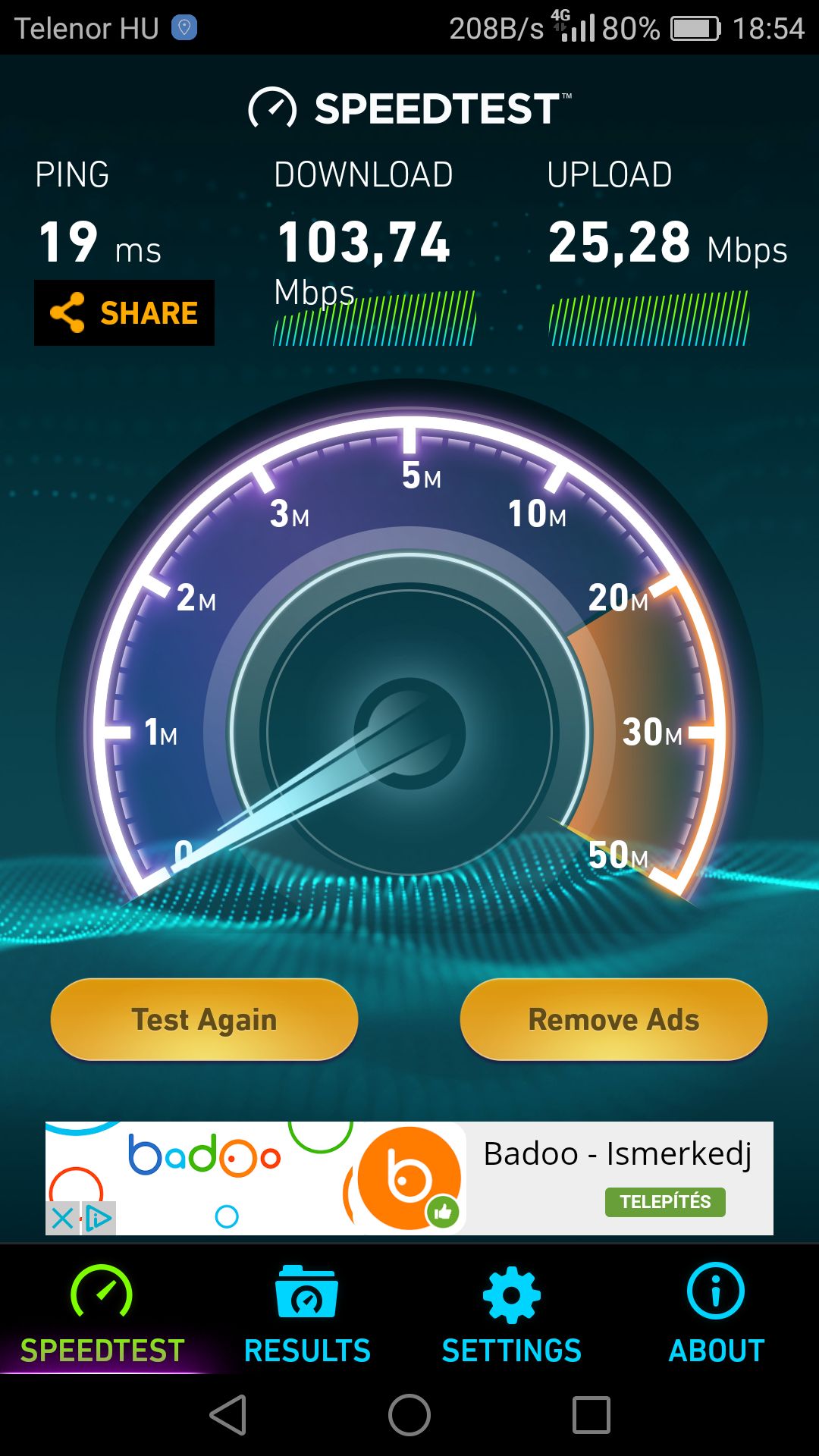
Task: Share the speed test result
Action: pos(124,312)
